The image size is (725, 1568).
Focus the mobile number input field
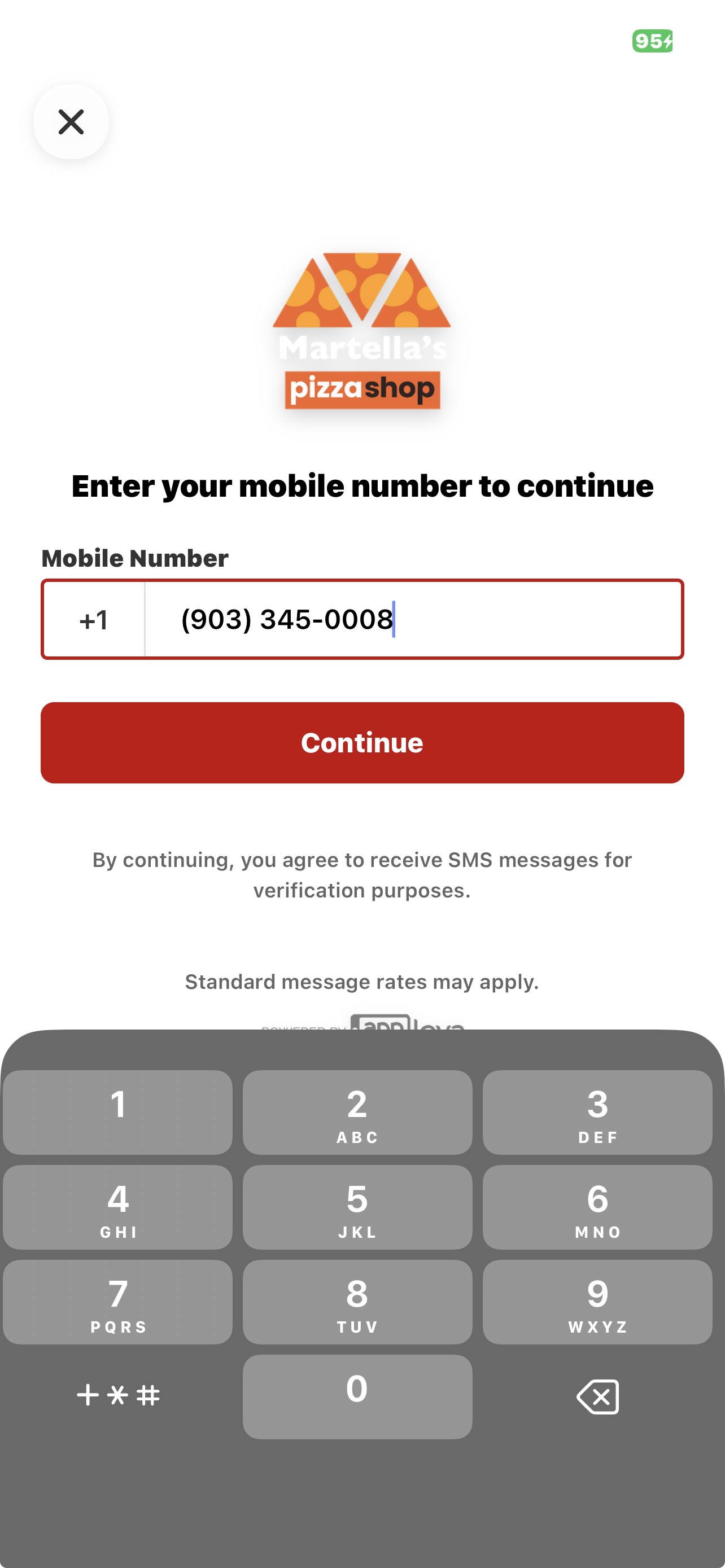click(x=413, y=620)
